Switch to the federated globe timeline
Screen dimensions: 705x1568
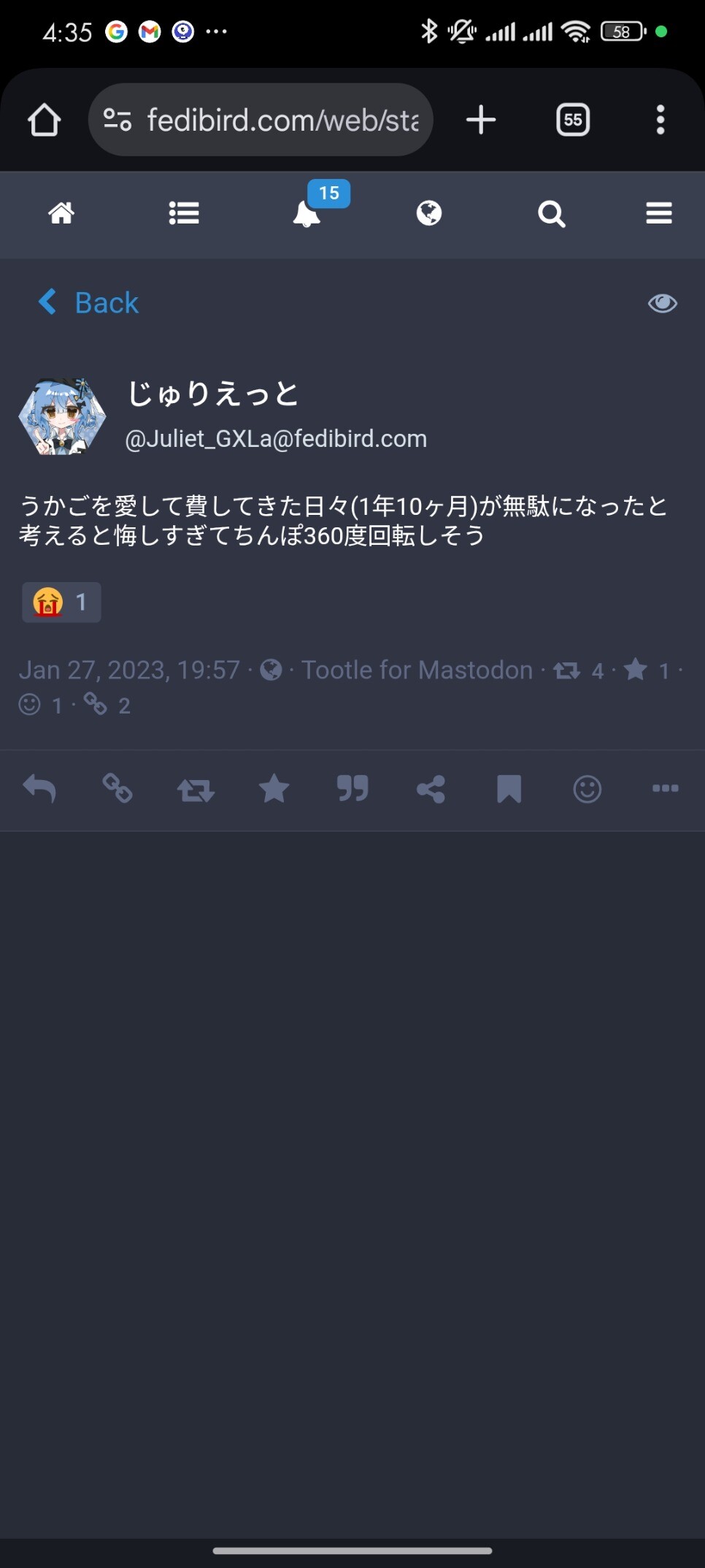[429, 213]
